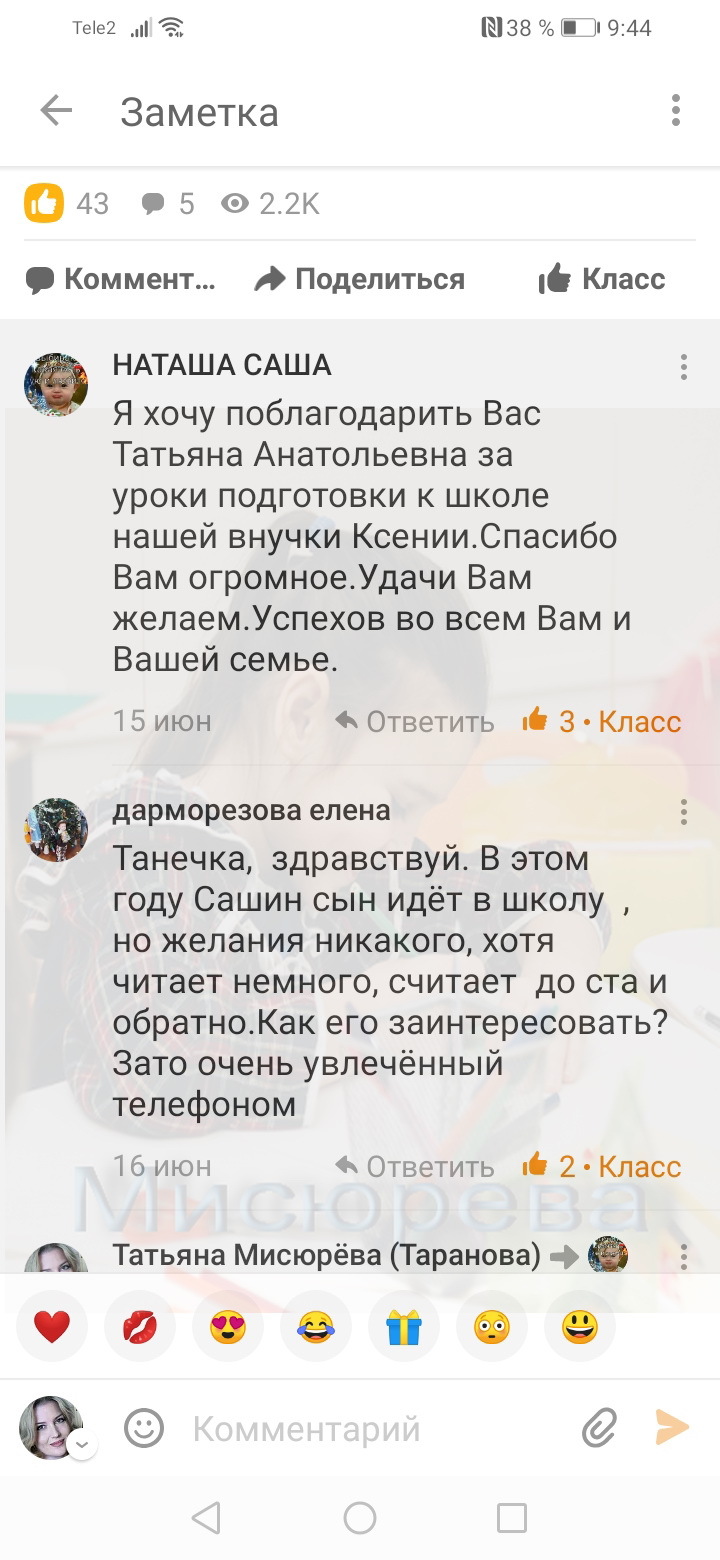The width and height of the screenshot is (720, 1560).
Task: Open the overflow menu in the top bar
Action: click(676, 111)
